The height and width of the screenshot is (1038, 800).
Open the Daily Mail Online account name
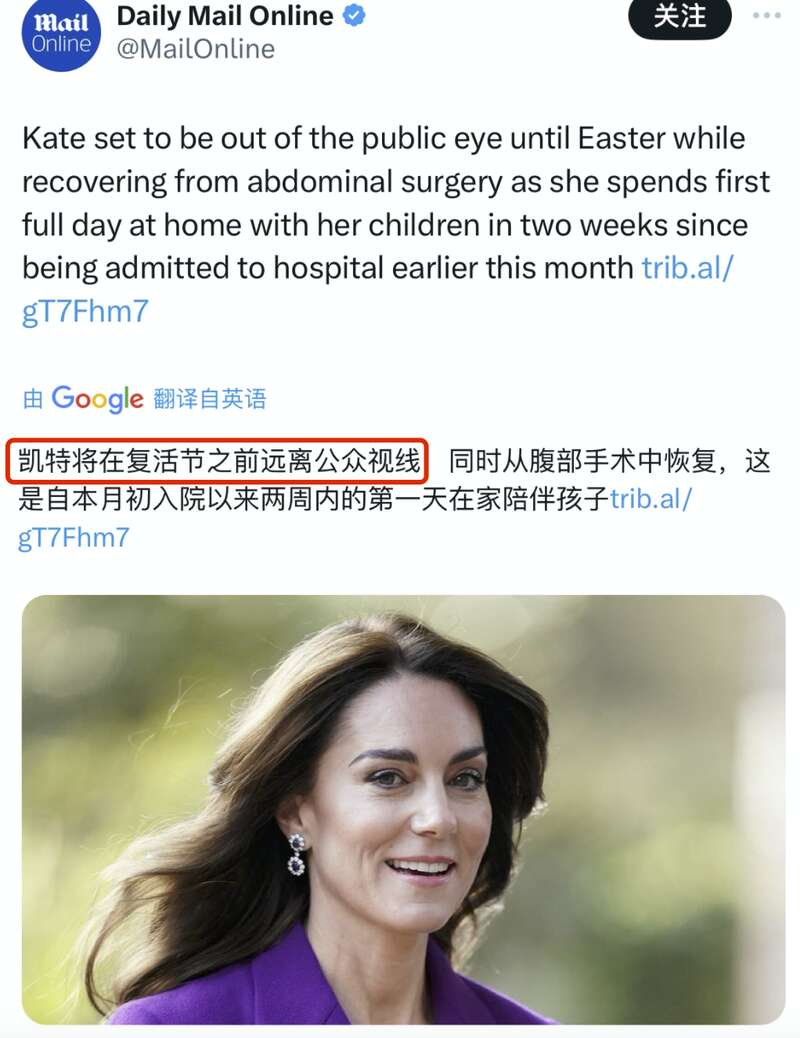pos(225,16)
